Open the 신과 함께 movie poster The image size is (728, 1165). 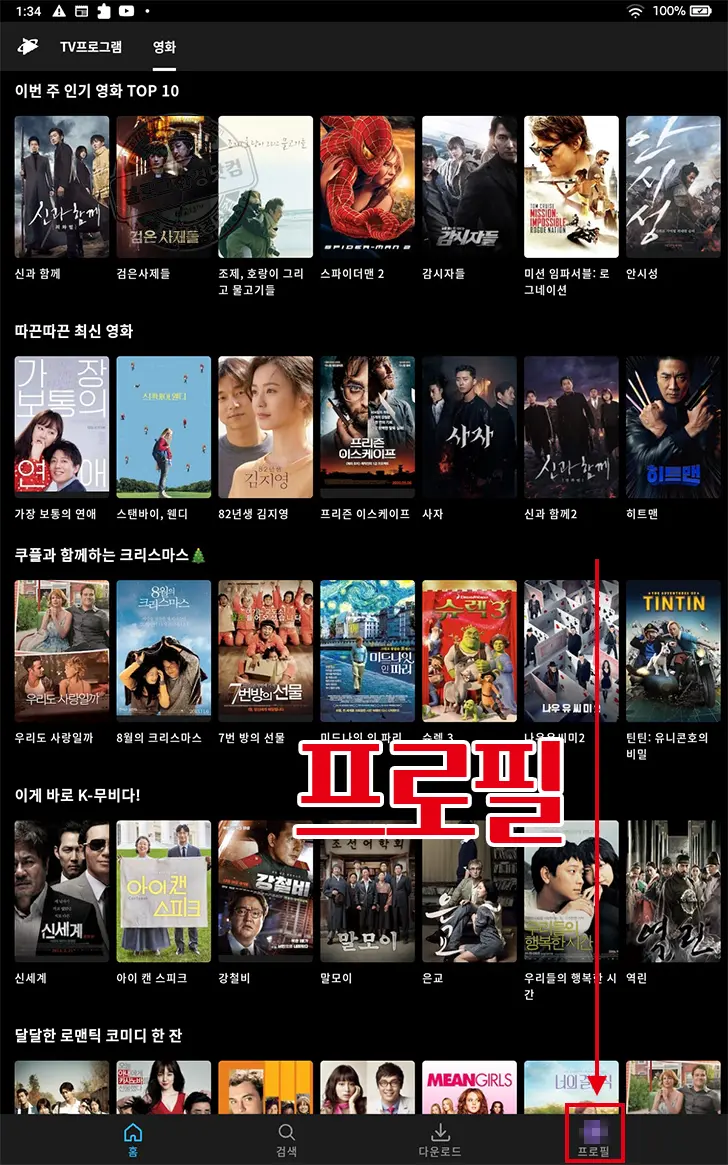[x=61, y=187]
